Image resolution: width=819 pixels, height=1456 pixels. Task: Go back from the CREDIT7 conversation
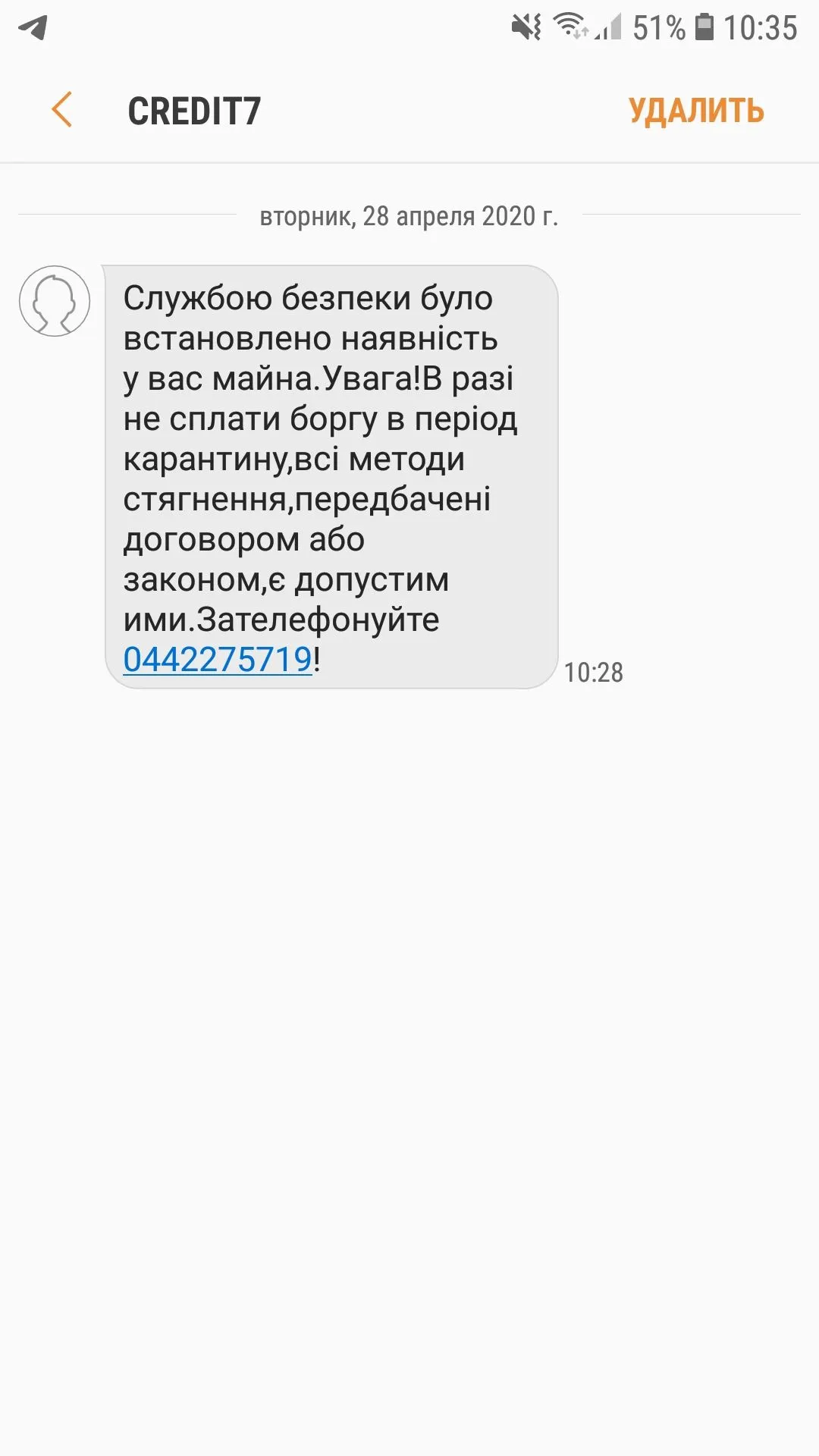[62, 110]
